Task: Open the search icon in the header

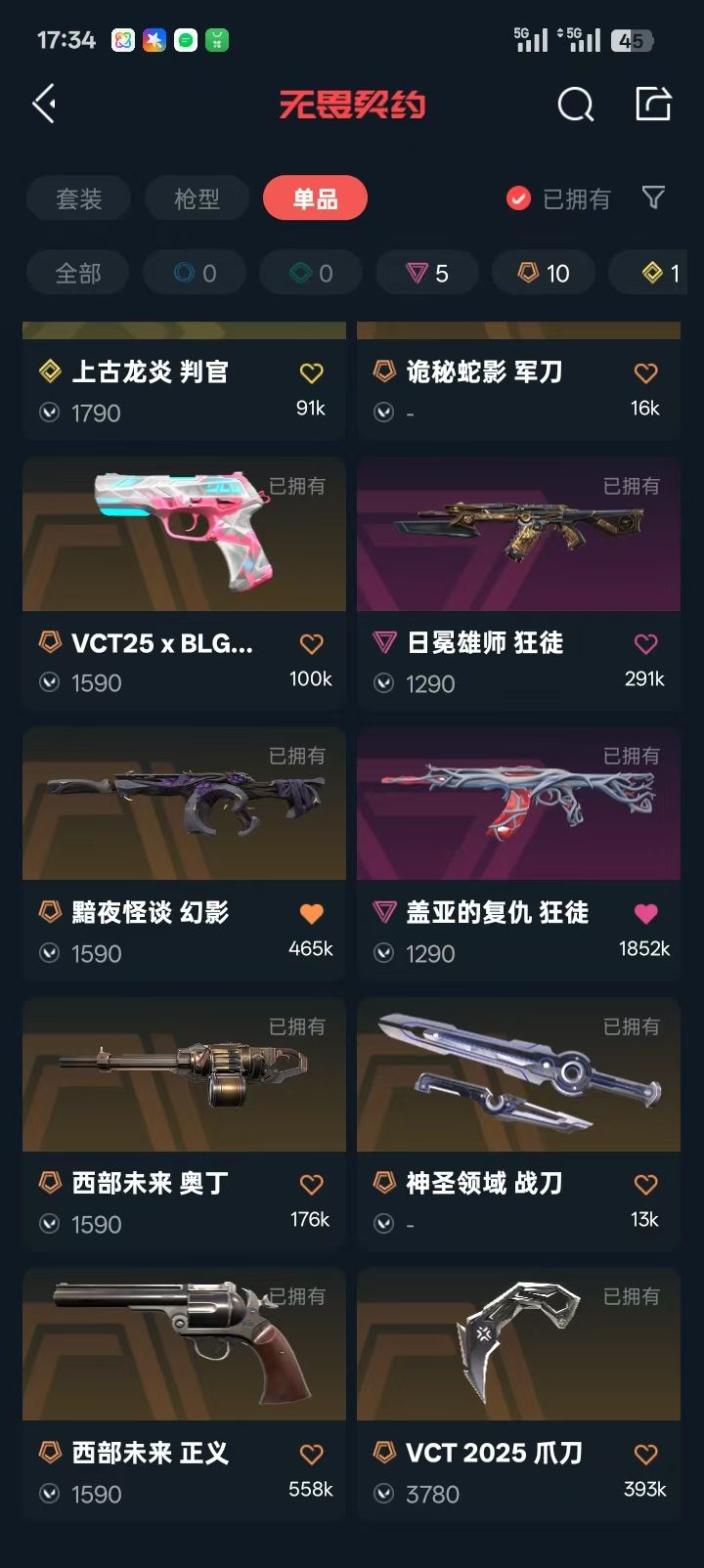Action: tap(575, 104)
